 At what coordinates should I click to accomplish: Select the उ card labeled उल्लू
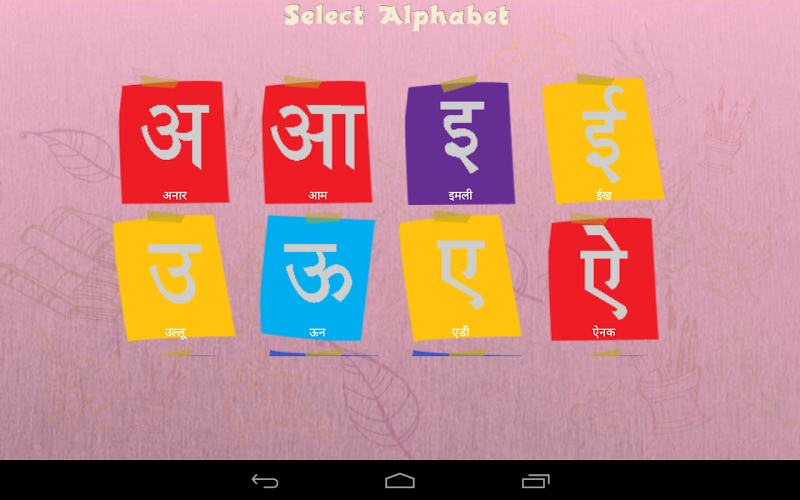click(173, 277)
